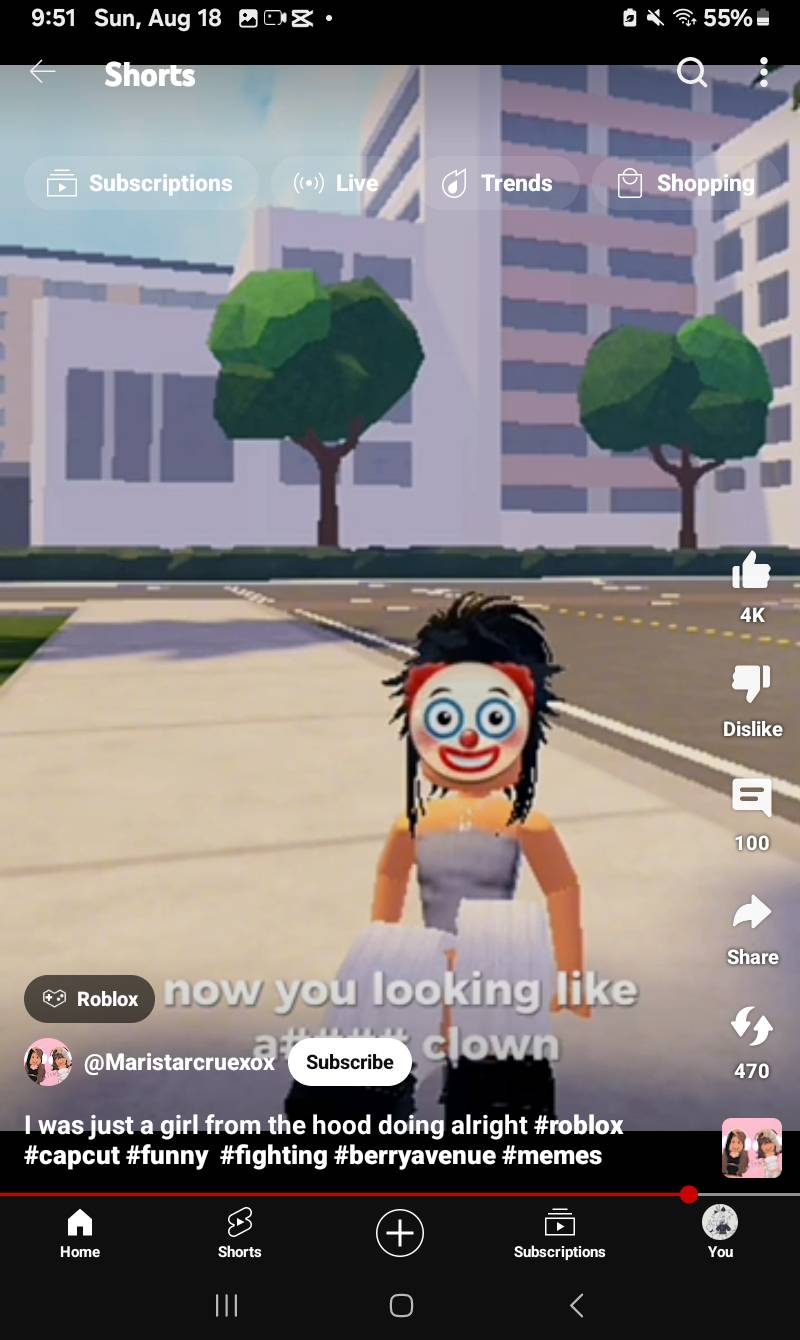Select the Subscriptions chip at top
This screenshot has width=800, height=1340.
140,184
